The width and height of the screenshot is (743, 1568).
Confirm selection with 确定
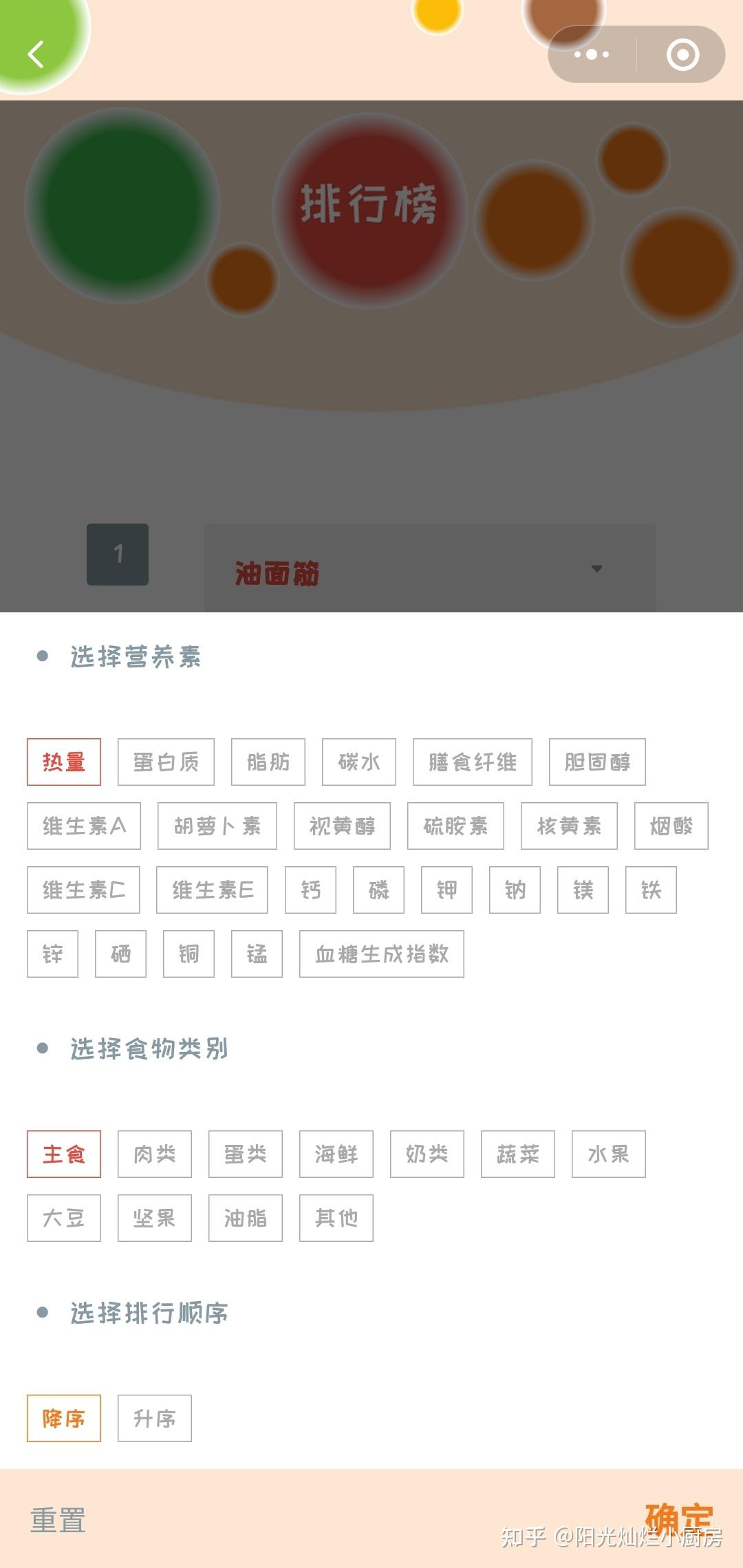coord(678,1517)
